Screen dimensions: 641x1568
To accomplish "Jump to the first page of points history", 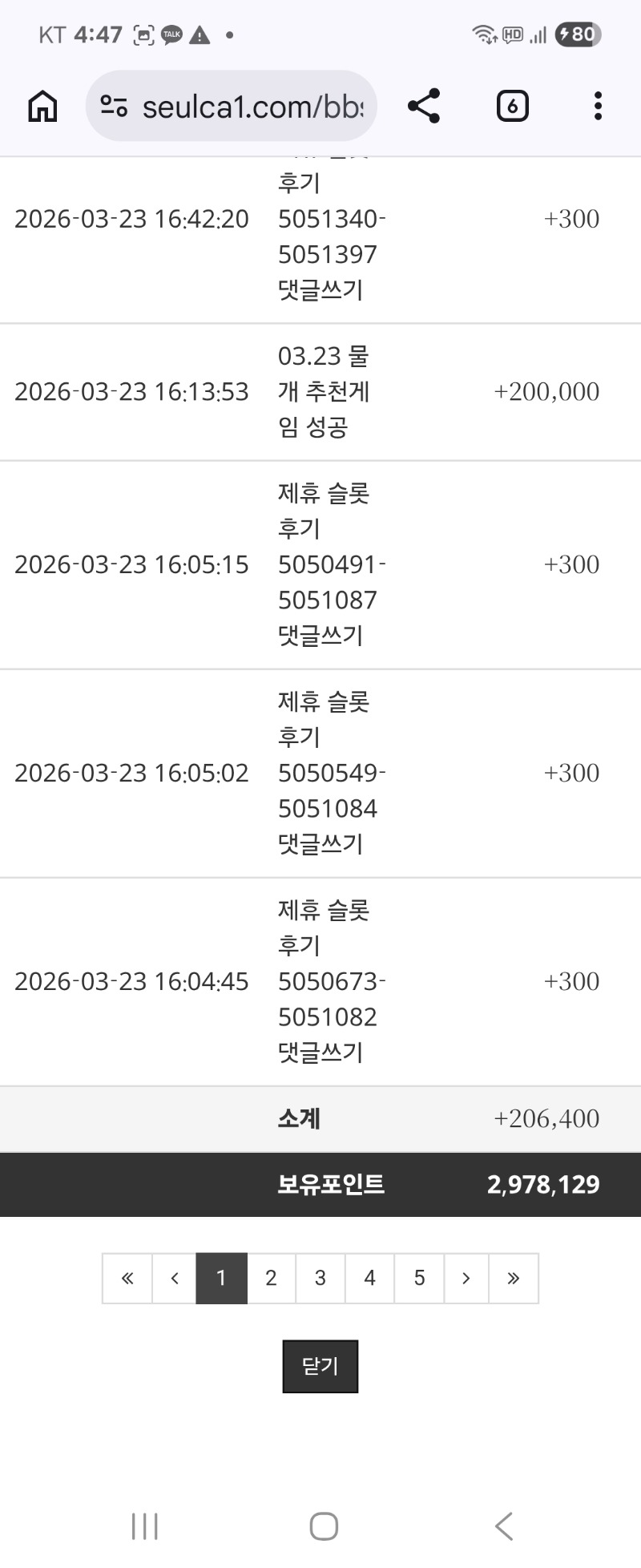I will (127, 1278).
